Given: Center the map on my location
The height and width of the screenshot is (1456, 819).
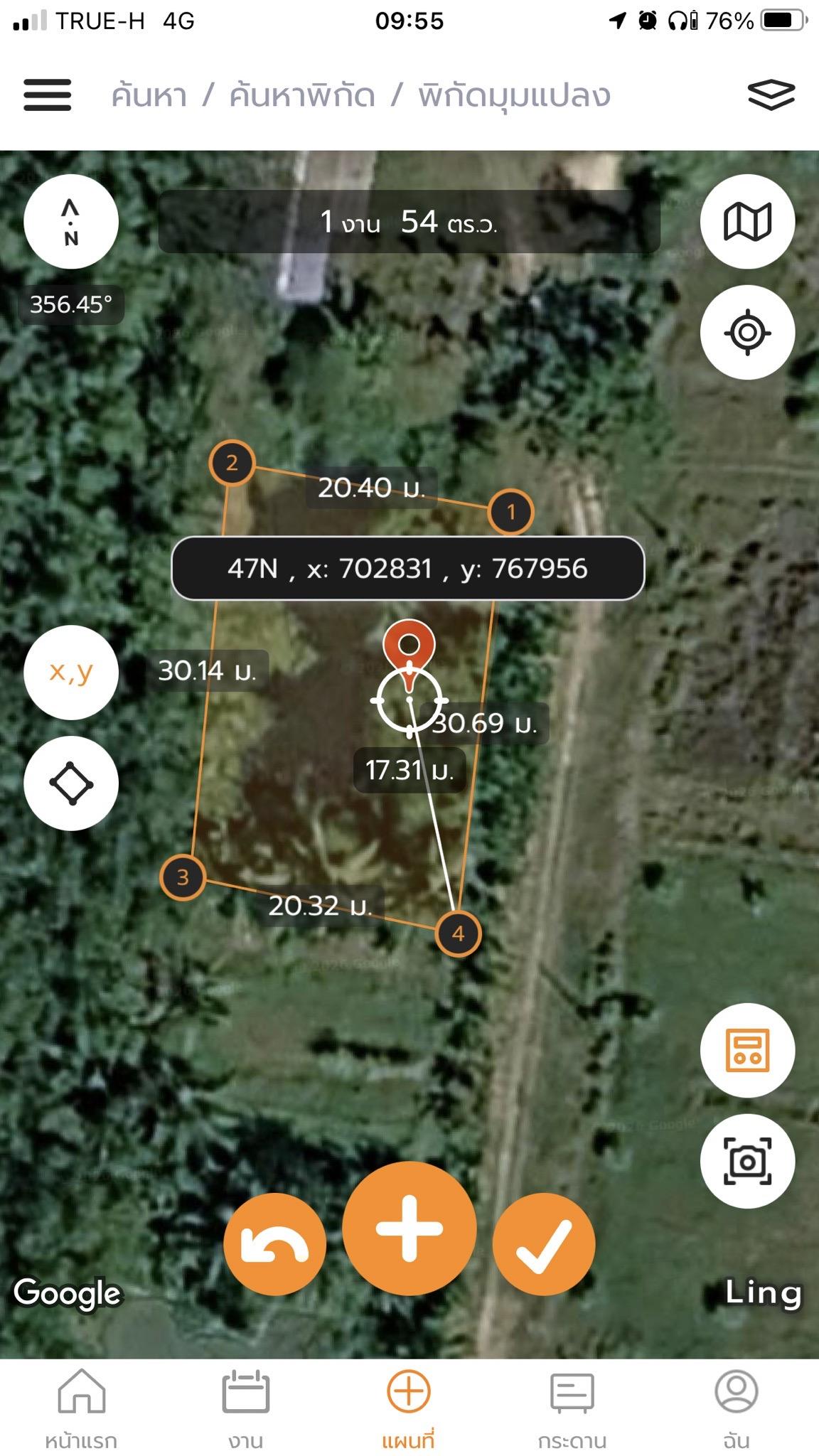Looking at the screenshot, I should tap(747, 332).
